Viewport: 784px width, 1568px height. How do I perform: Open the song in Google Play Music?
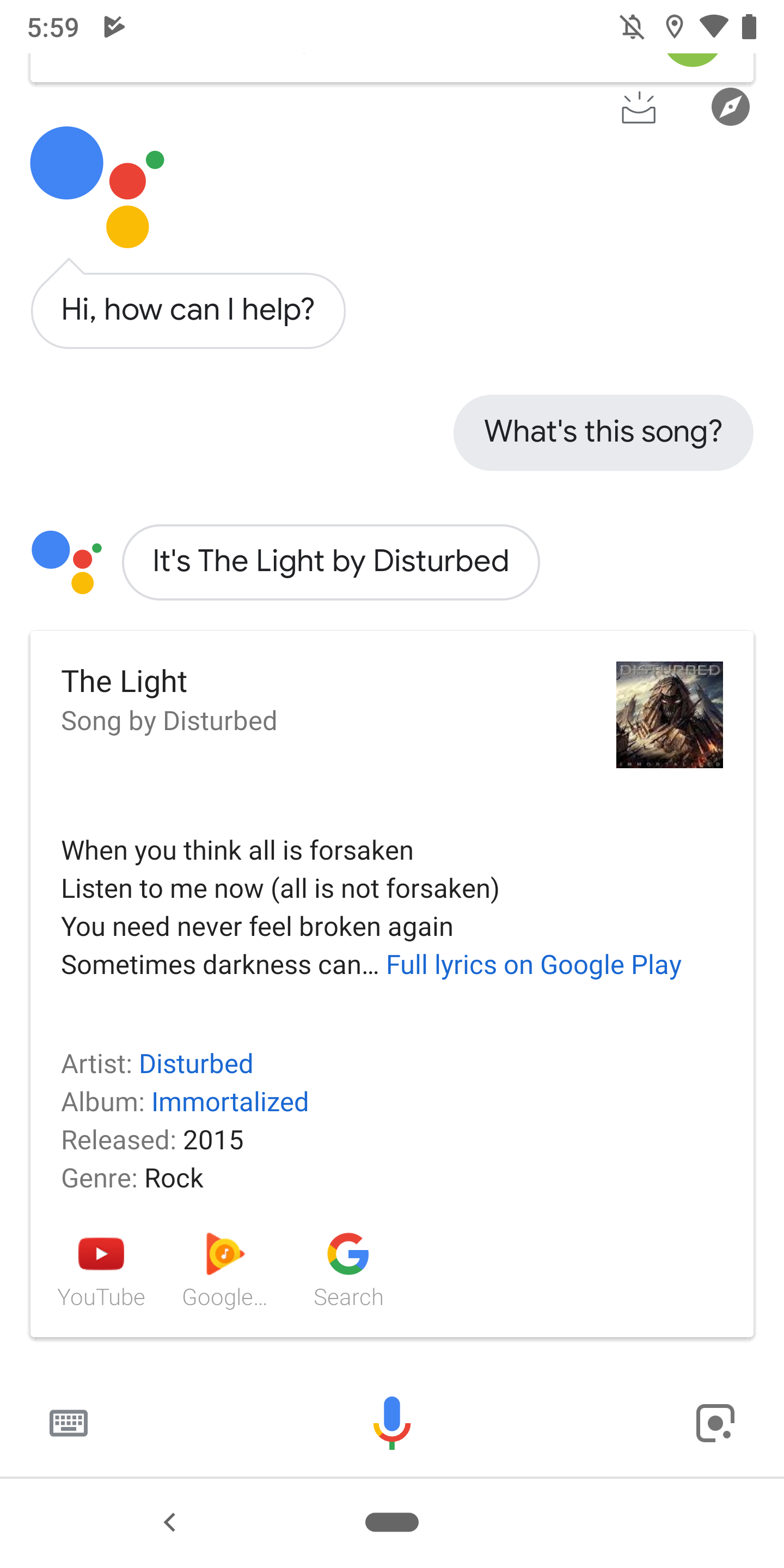point(225,1270)
